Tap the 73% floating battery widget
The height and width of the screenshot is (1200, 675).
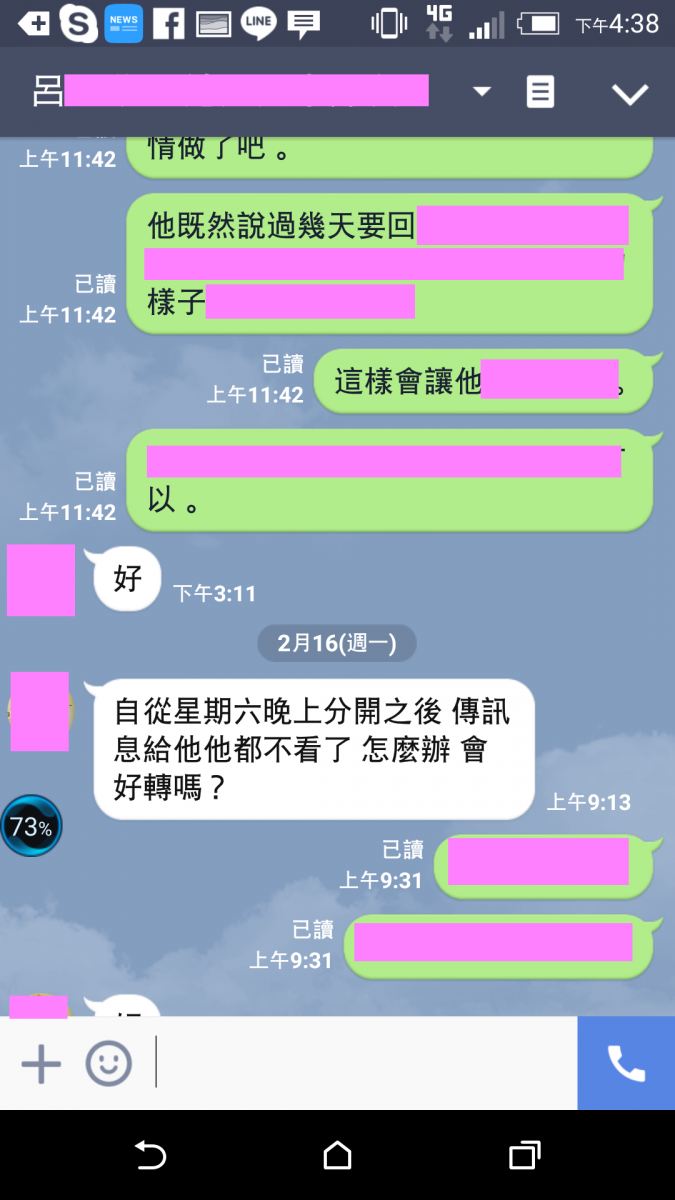pos(31,827)
